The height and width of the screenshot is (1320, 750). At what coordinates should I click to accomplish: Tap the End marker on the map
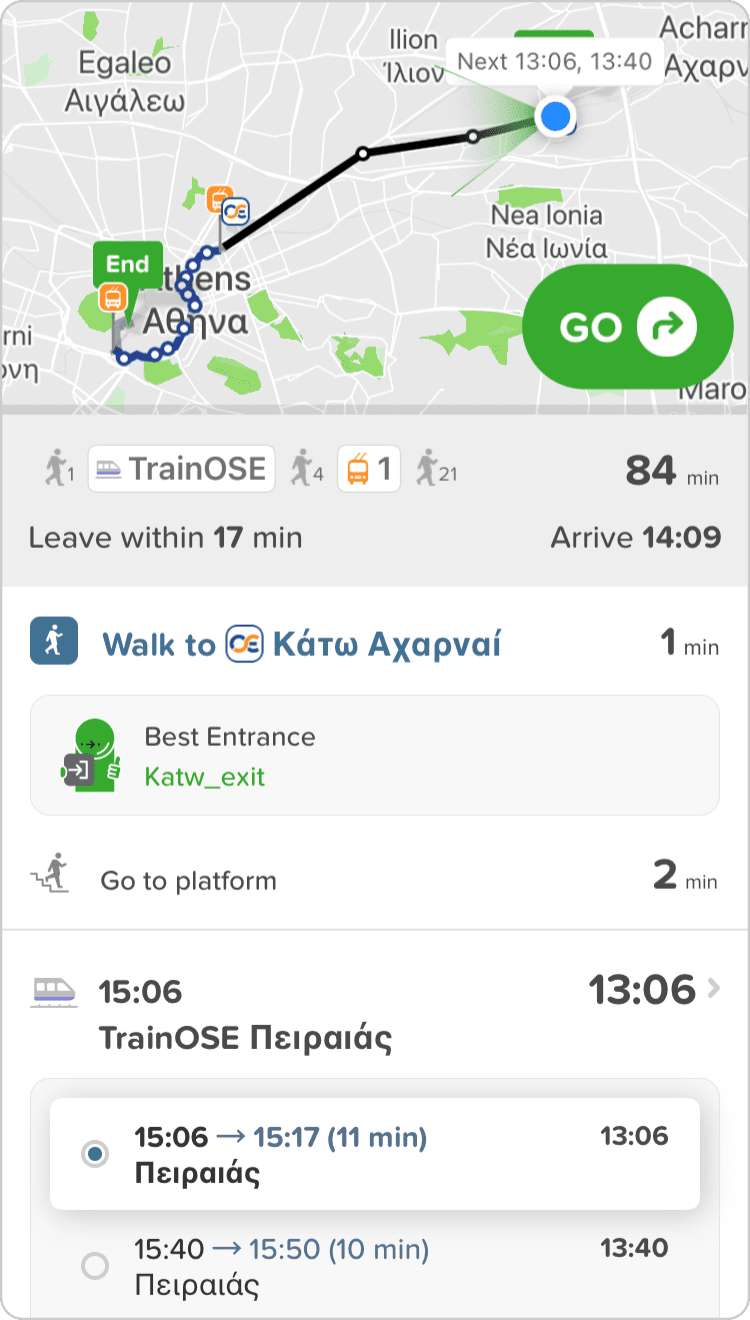click(127, 264)
